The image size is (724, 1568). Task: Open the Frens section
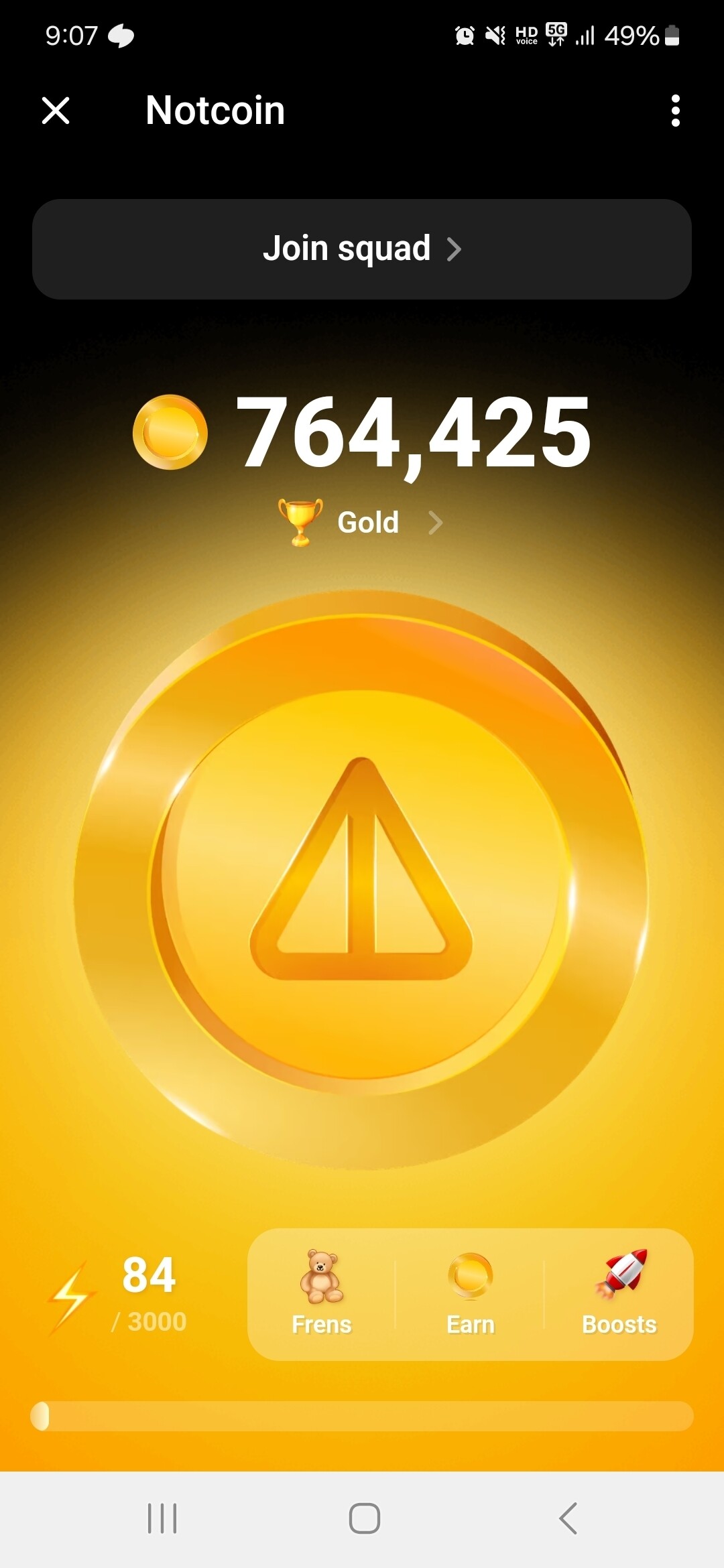(322, 1293)
